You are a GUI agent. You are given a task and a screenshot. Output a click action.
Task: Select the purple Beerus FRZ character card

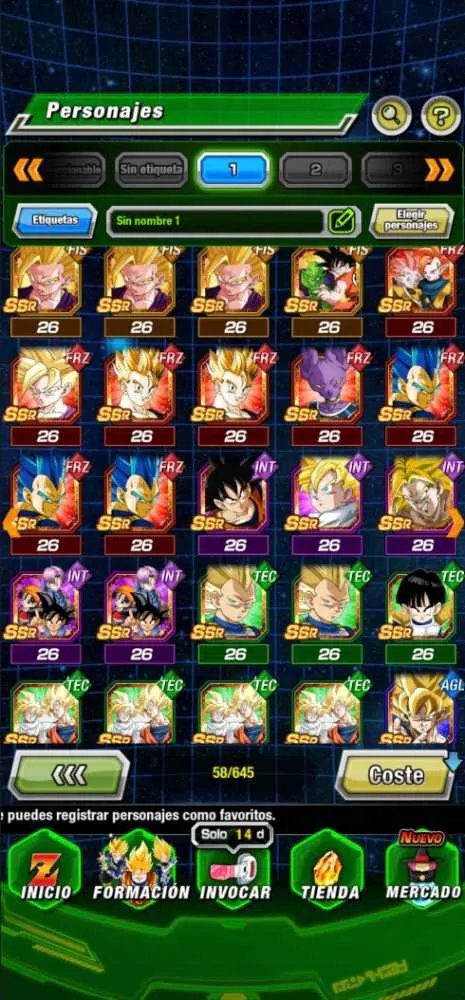pyautogui.click(x=329, y=386)
